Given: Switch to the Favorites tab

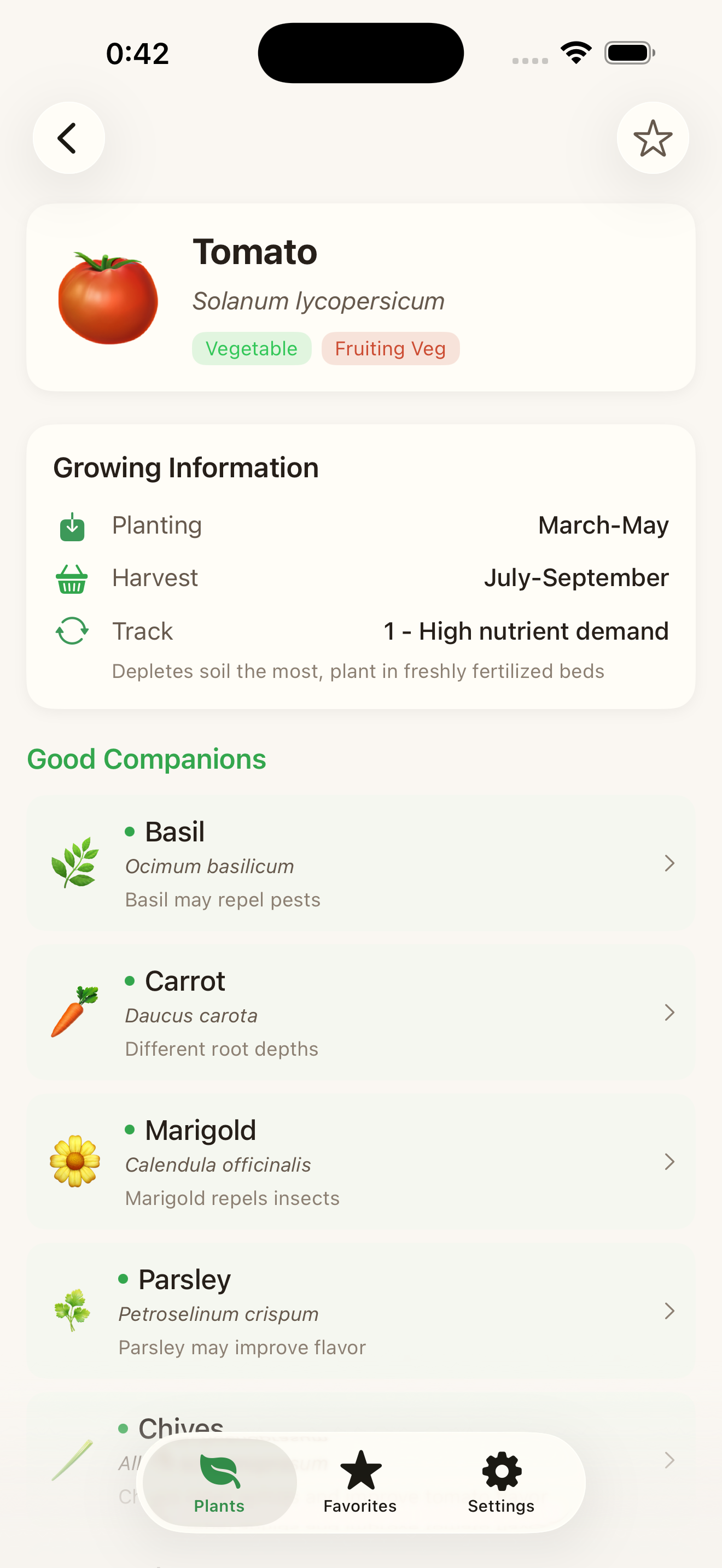Looking at the screenshot, I should click(x=360, y=1482).
